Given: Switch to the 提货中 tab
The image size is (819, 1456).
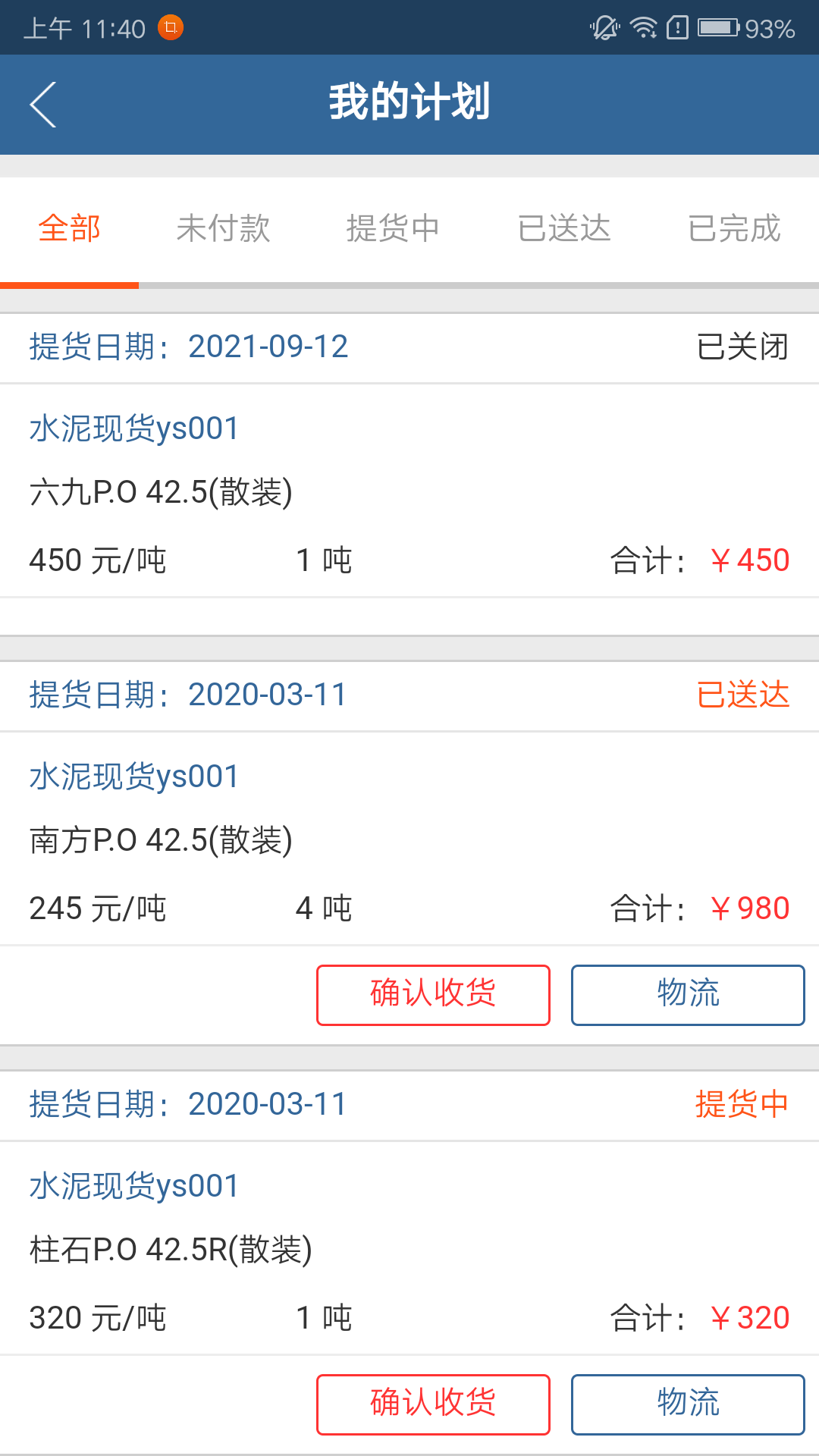Looking at the screenshot, I should coord(393,228).
